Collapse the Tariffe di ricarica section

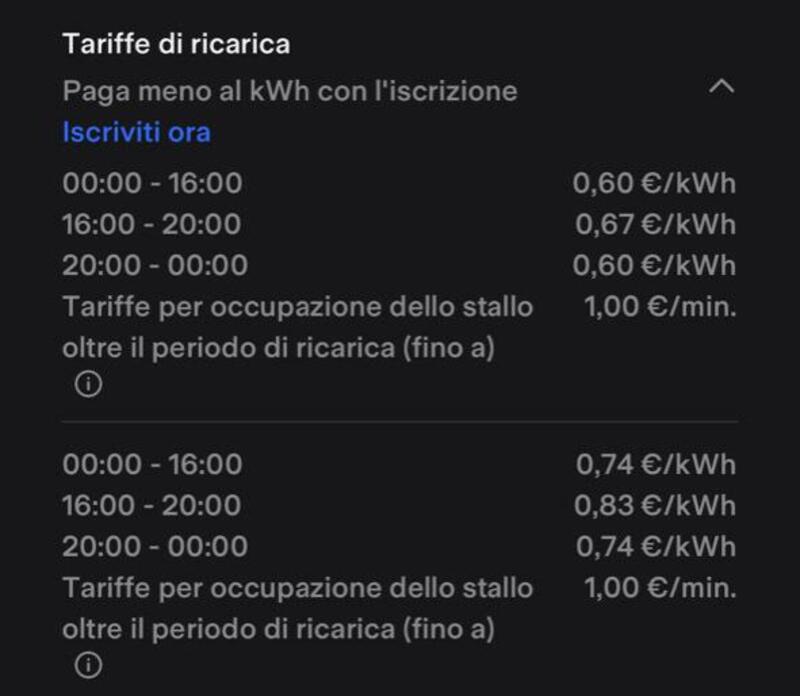[720, 88]
